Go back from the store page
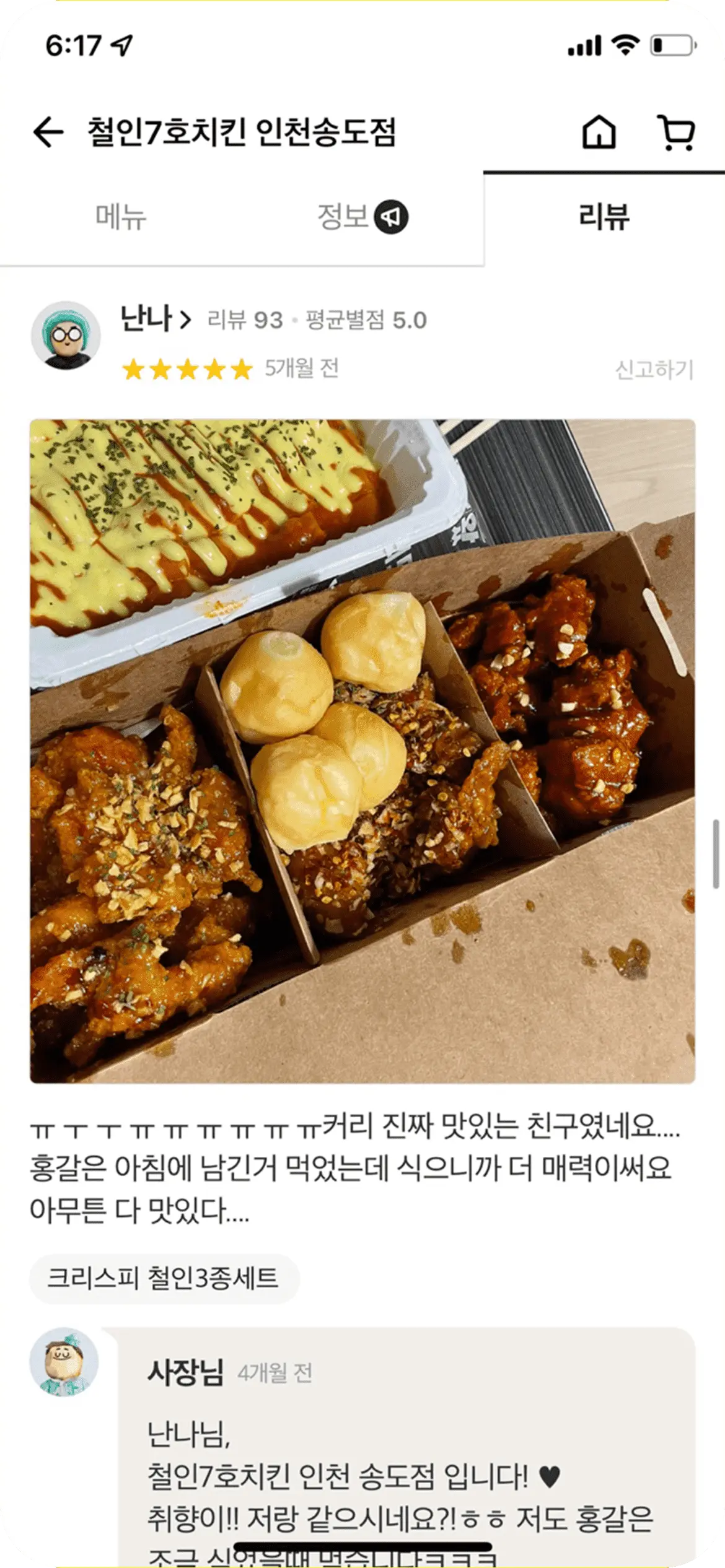Screen dimensions: 725x1568 (x=48, y=132)
